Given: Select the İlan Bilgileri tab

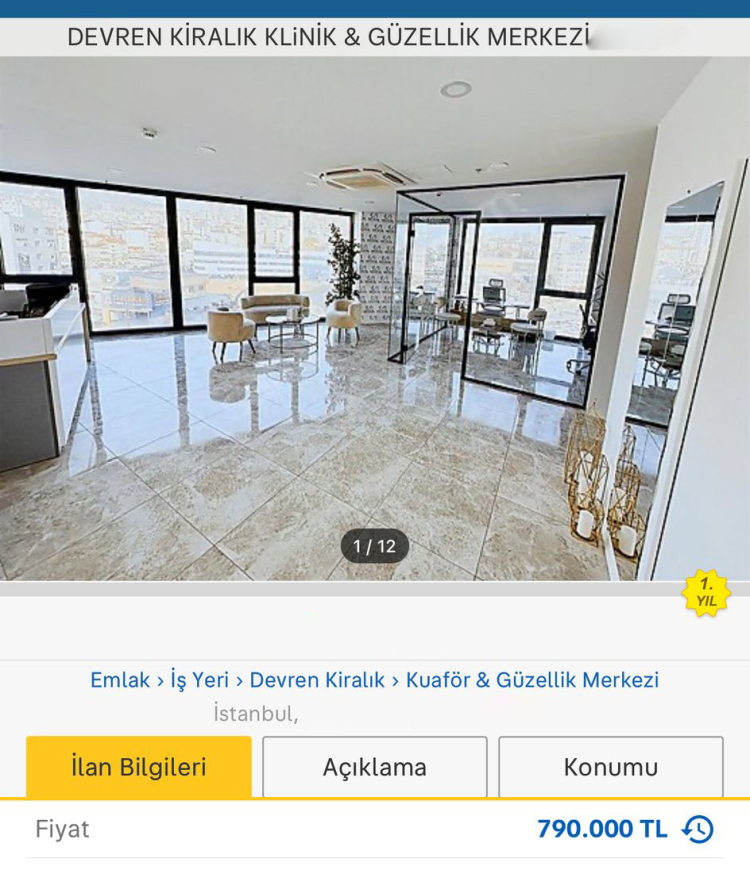Looking at the screenshot, I should pos(139,767).
